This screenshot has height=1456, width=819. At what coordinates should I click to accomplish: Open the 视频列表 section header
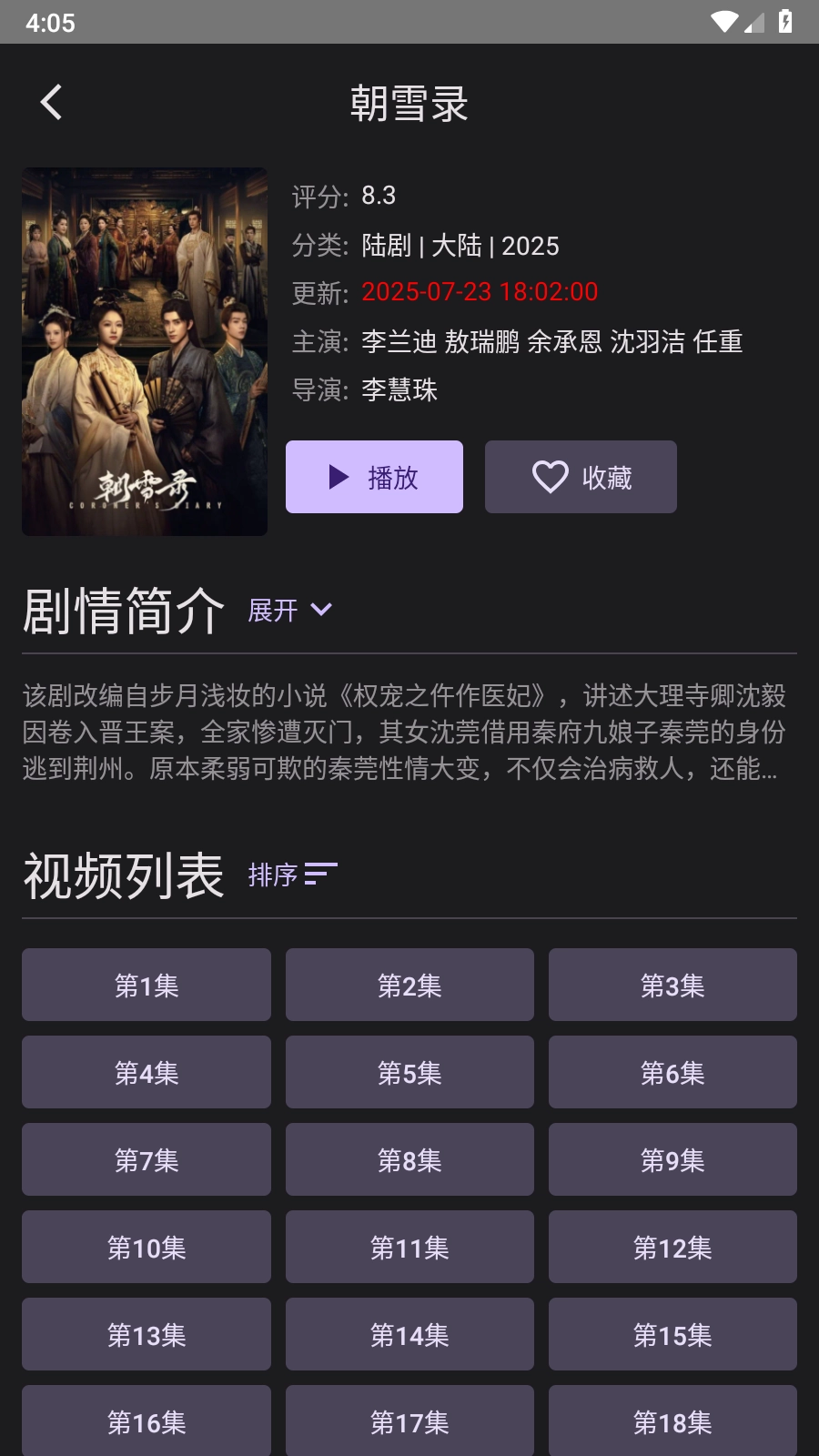click(x=125, y=872)
